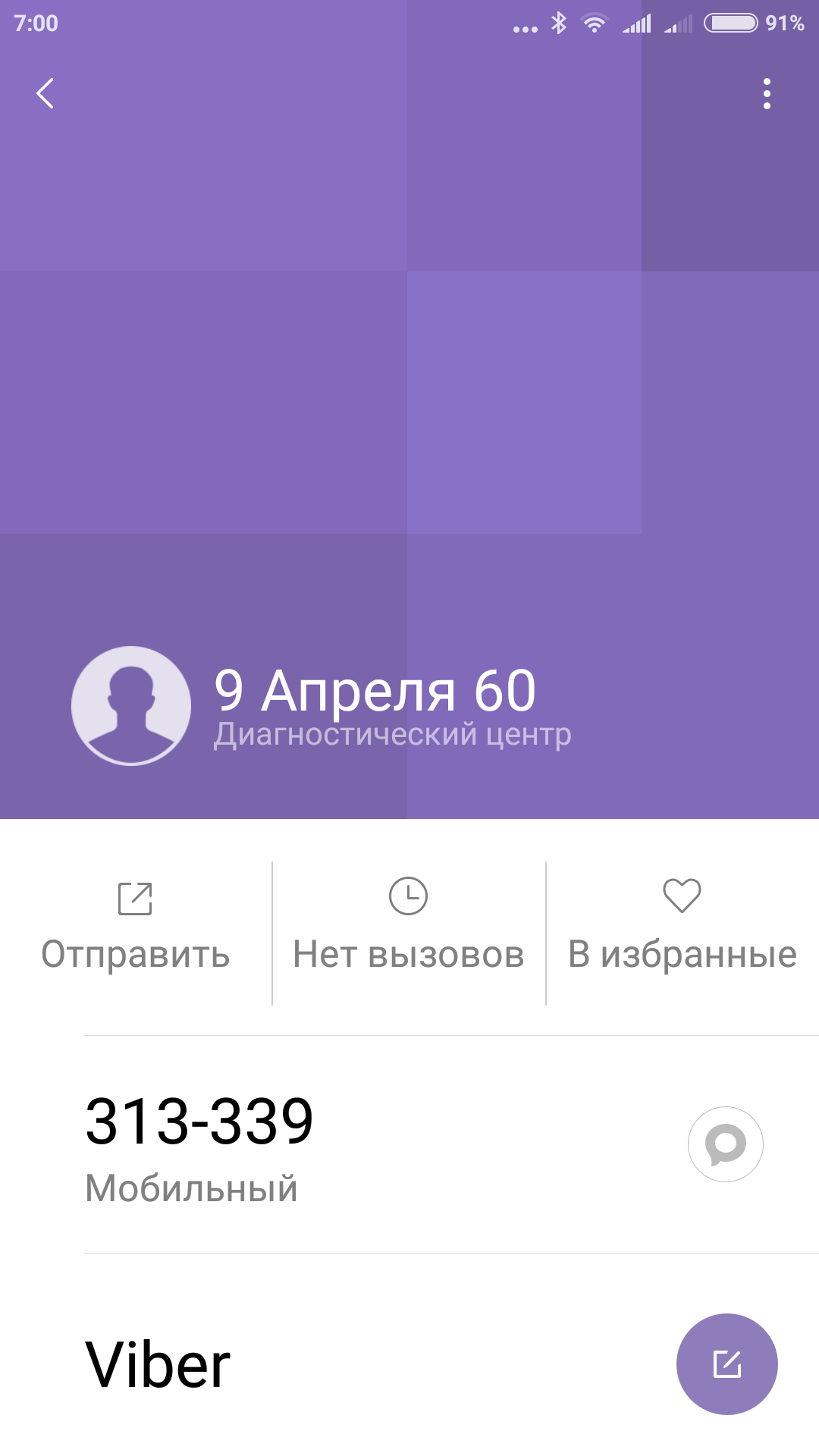Send a message to 313-339

coord(725,1144)
